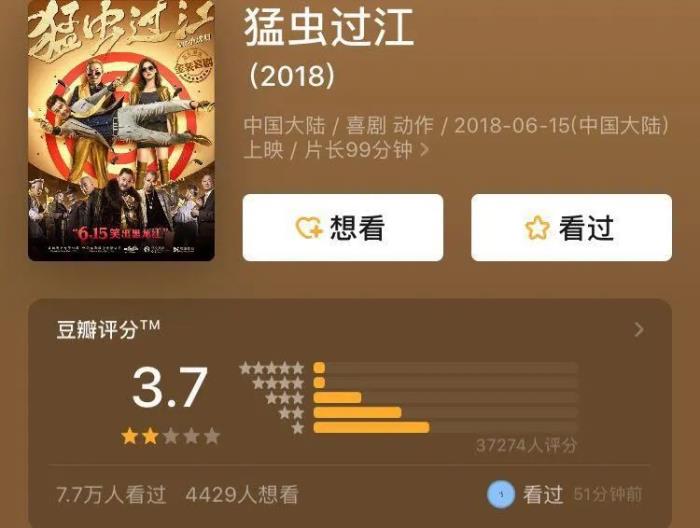700x528 pixels.
Task: View friend who 看过 51分钟前
Action: click(502, 494)
